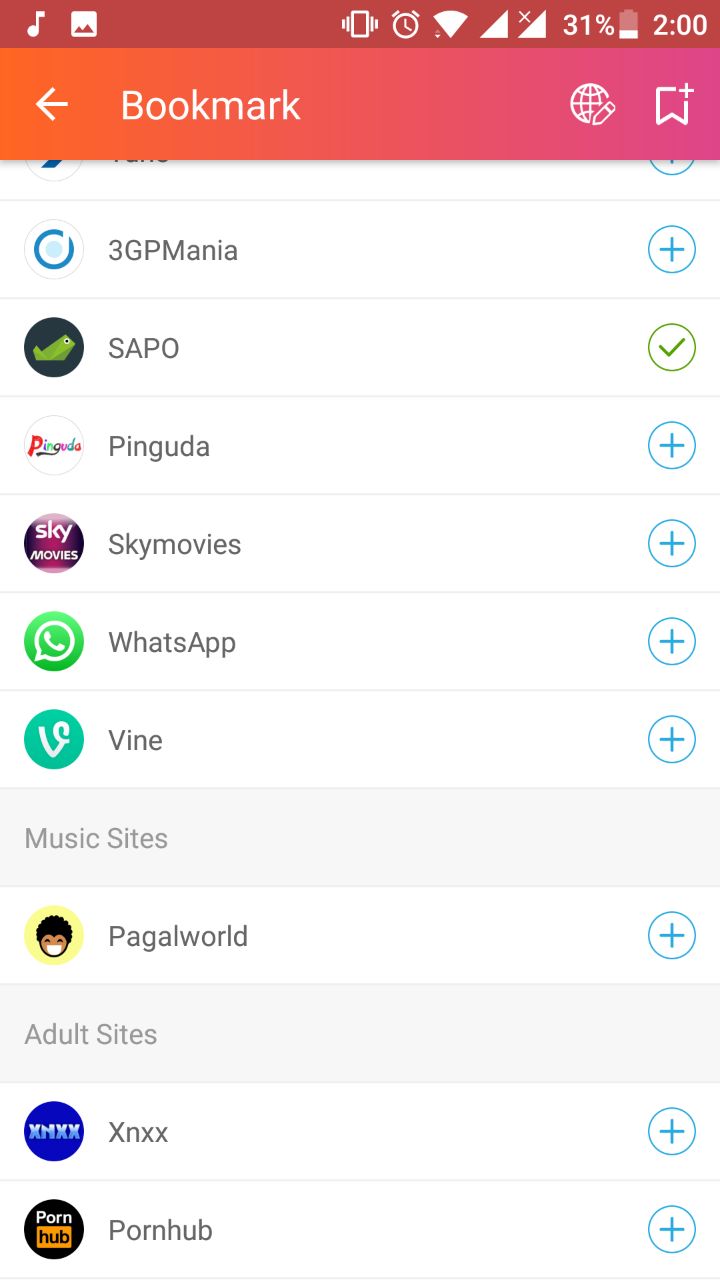Image resolution: width=720 pixels, height=1280 pixels.
Task: Select the Skymovies entry
Action: (x=360, y=544)
